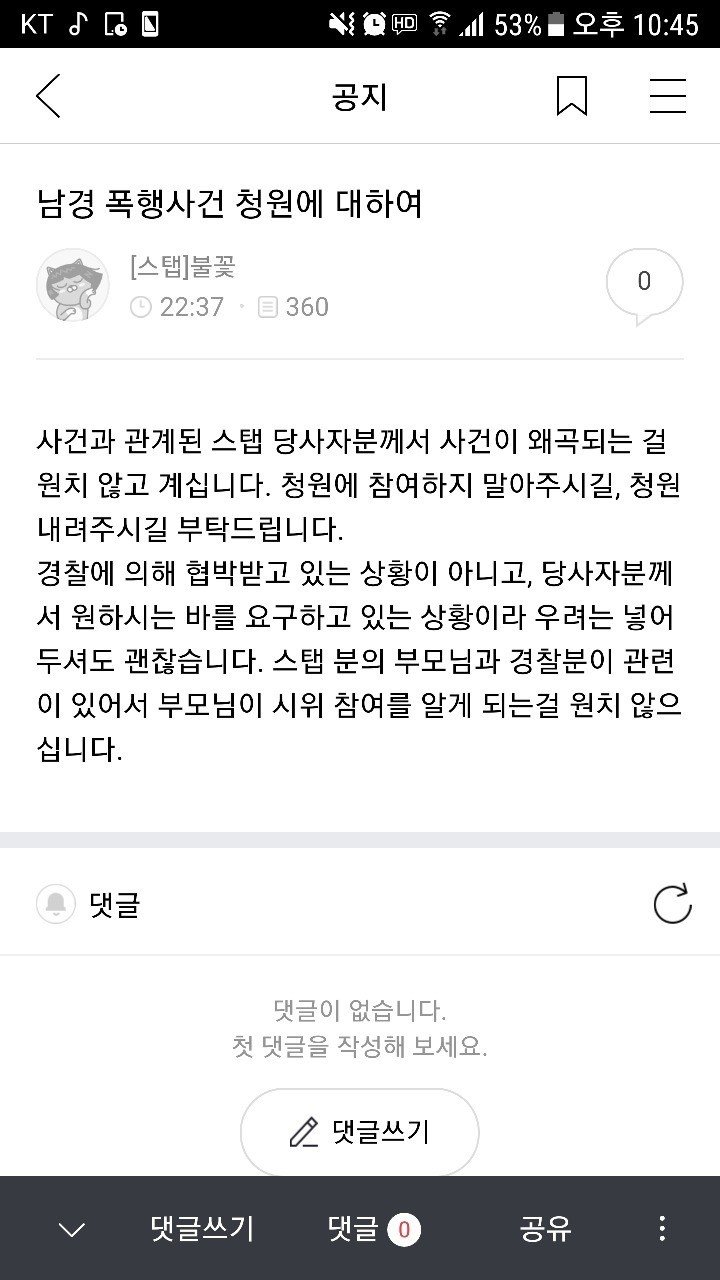Go back using the top-left arrow

[47, 97]
